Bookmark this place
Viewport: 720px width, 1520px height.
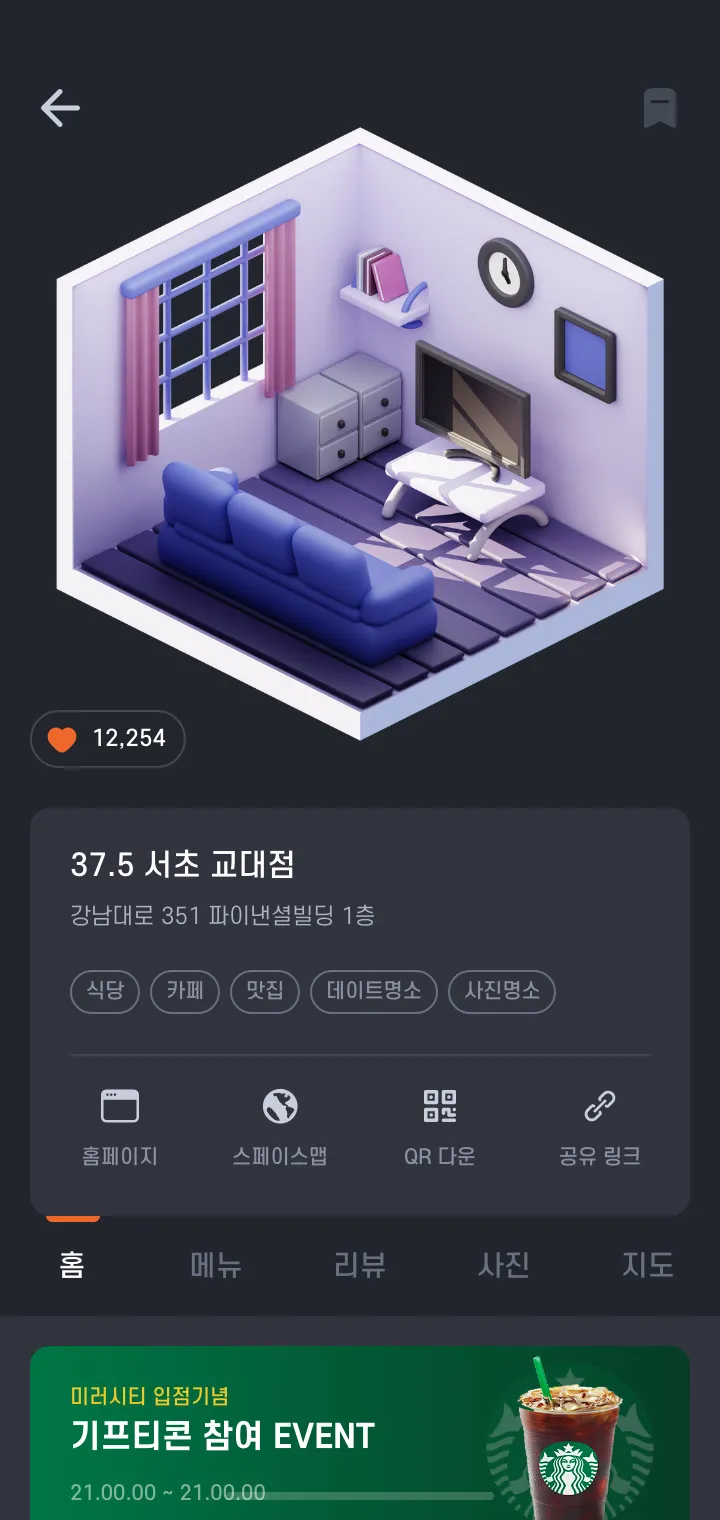[x=660, y=108]
